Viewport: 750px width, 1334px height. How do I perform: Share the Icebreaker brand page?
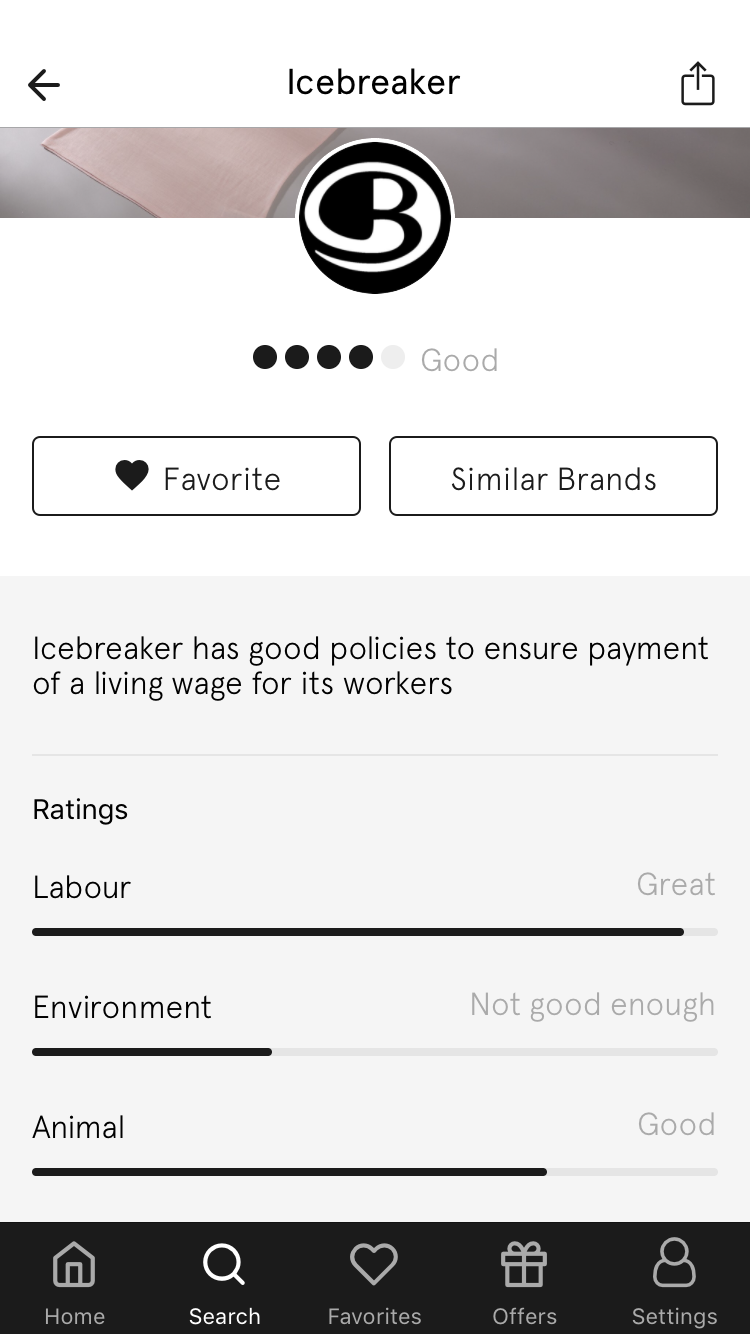[x=697, y=83]
